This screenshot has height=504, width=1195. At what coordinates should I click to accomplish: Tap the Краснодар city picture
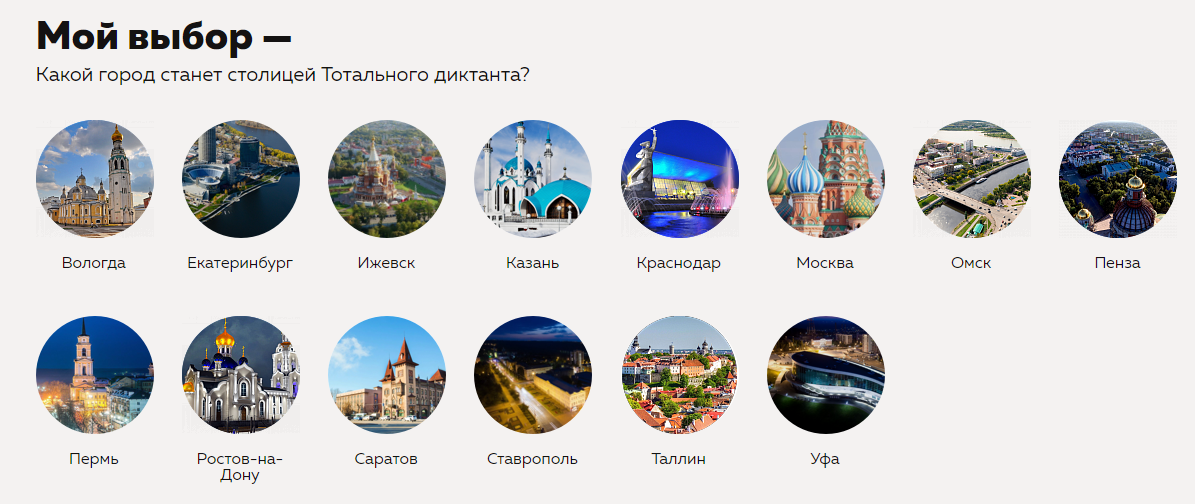(679, 179)
